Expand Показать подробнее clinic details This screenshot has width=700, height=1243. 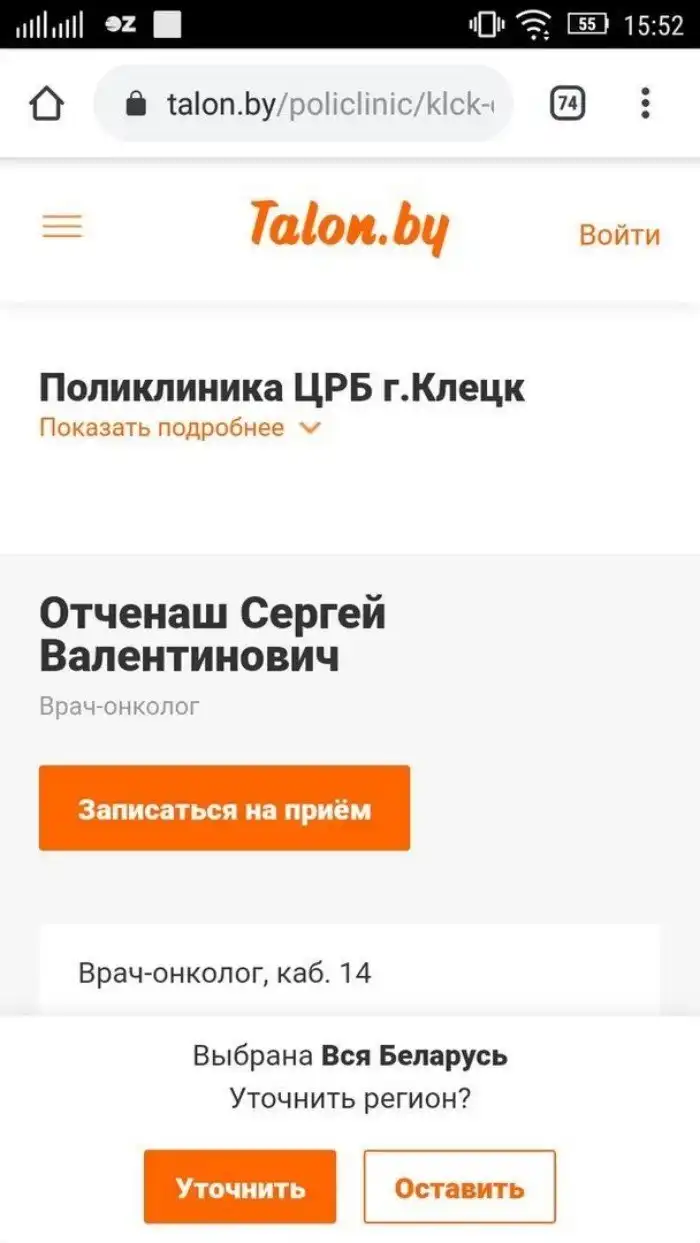[180, 428]
